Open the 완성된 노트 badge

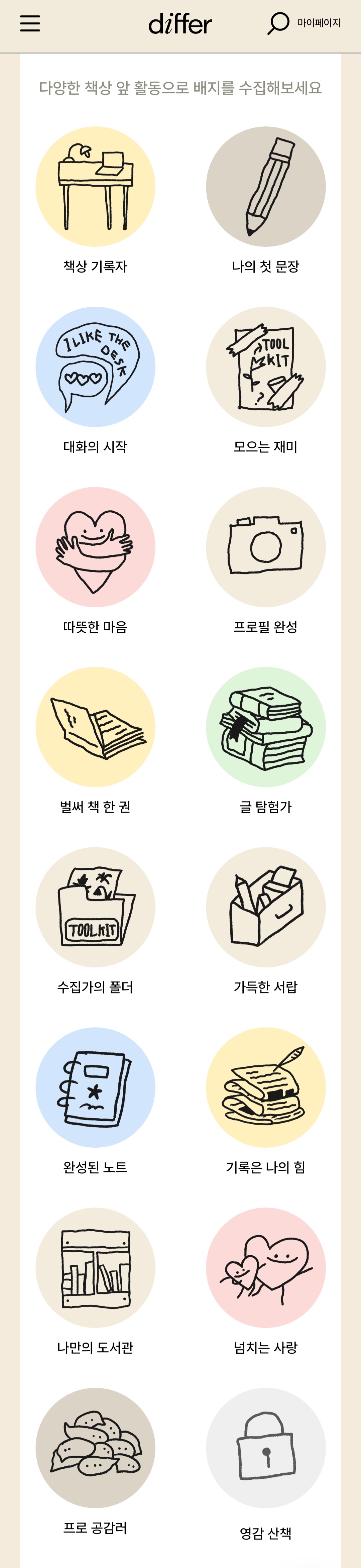96,1087
